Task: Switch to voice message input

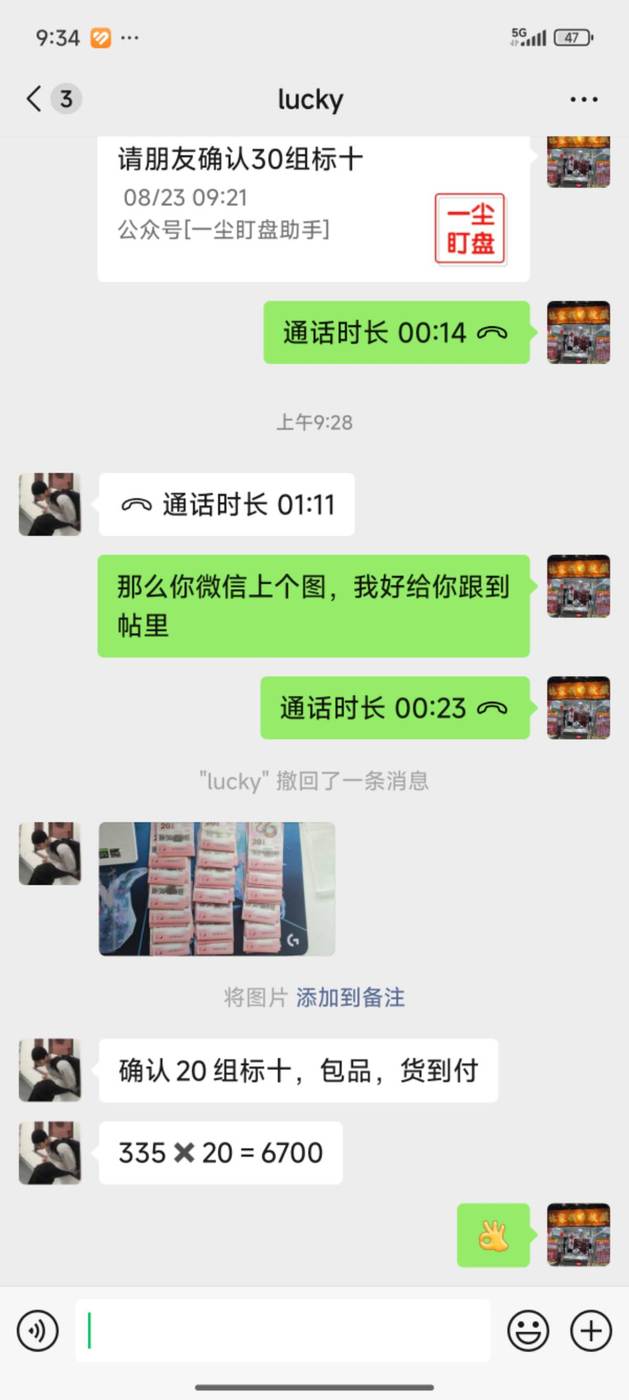Action: pyautogui.click(x=38, y=1331)
